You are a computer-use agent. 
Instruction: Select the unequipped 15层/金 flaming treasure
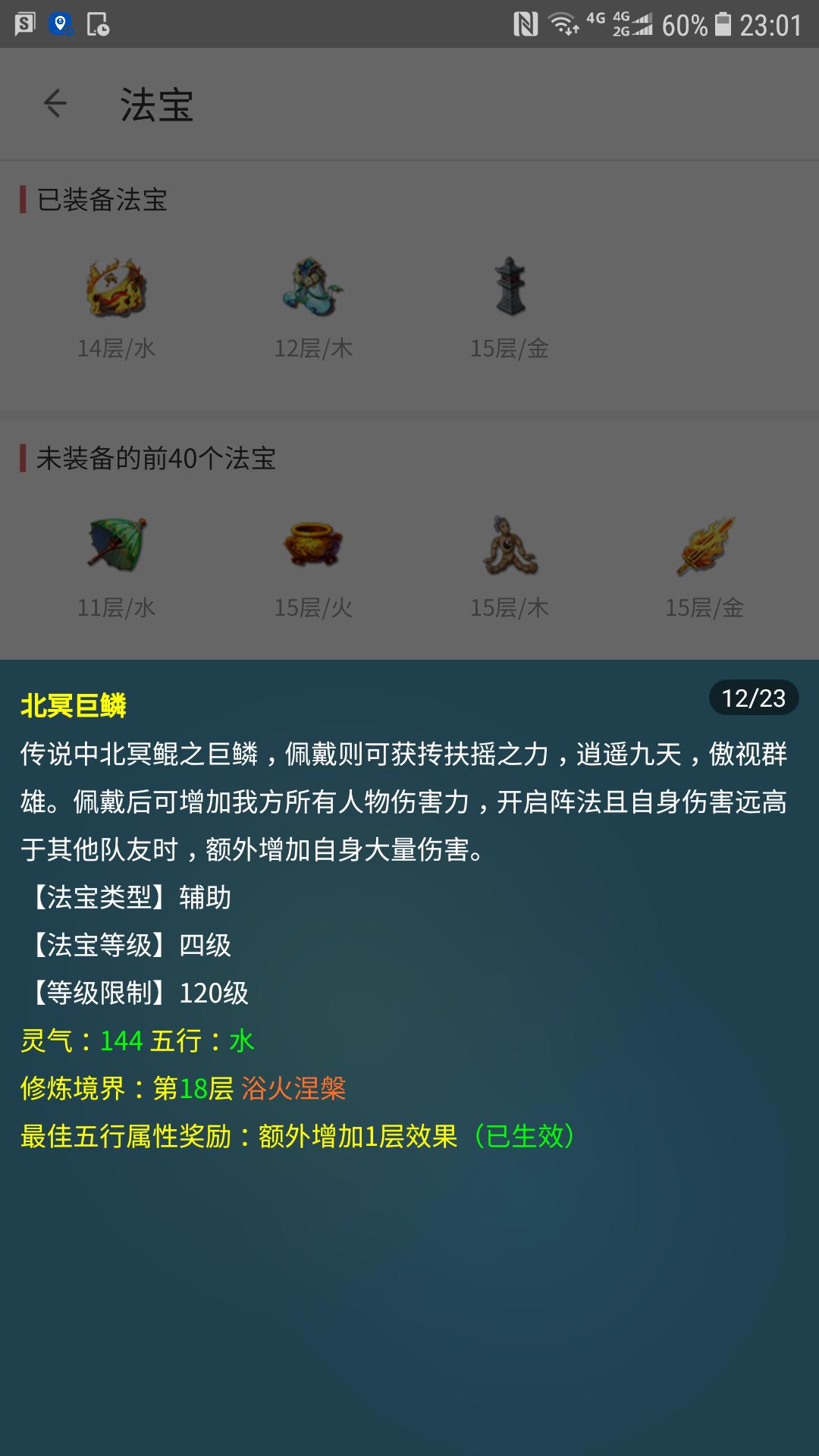coord(705,546)
